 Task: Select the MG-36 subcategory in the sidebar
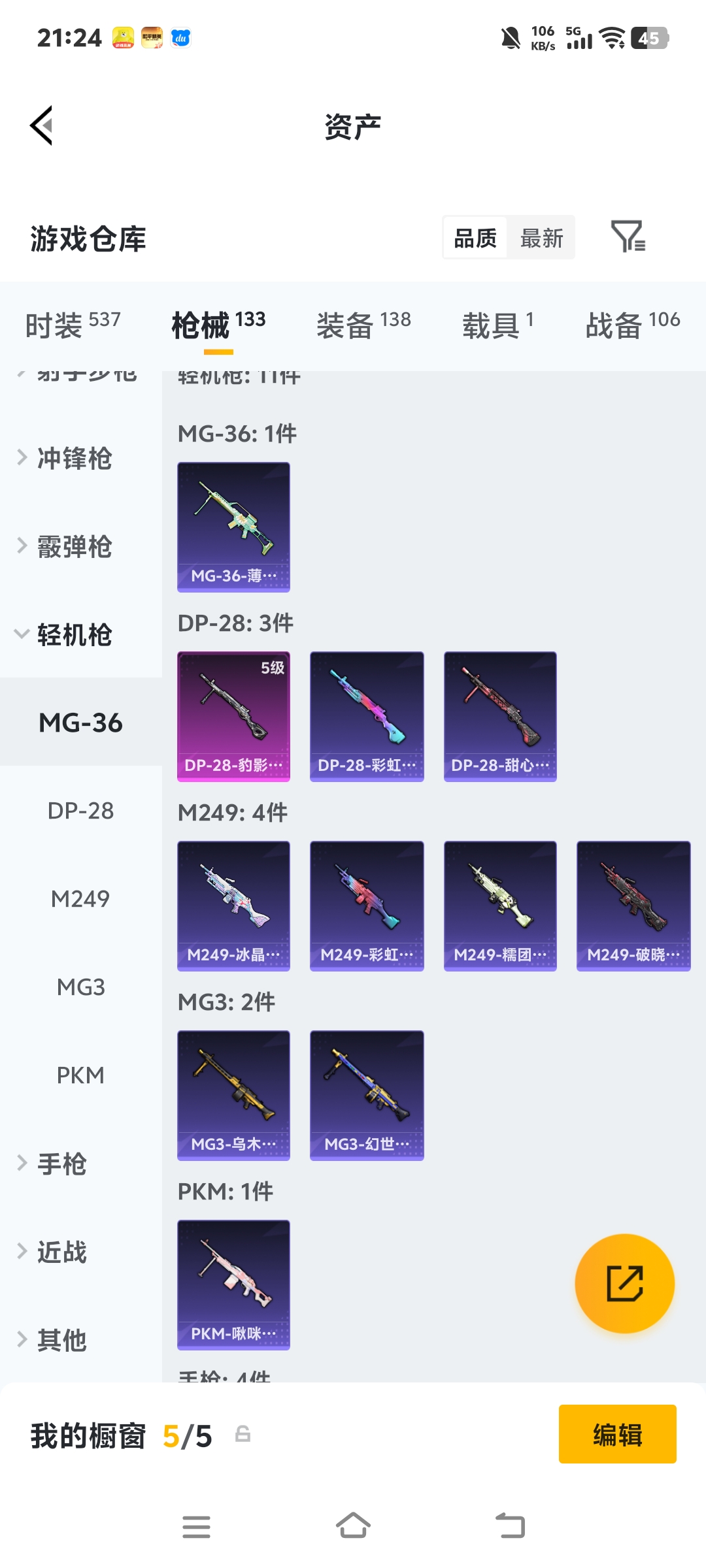[x=80, y=723]
